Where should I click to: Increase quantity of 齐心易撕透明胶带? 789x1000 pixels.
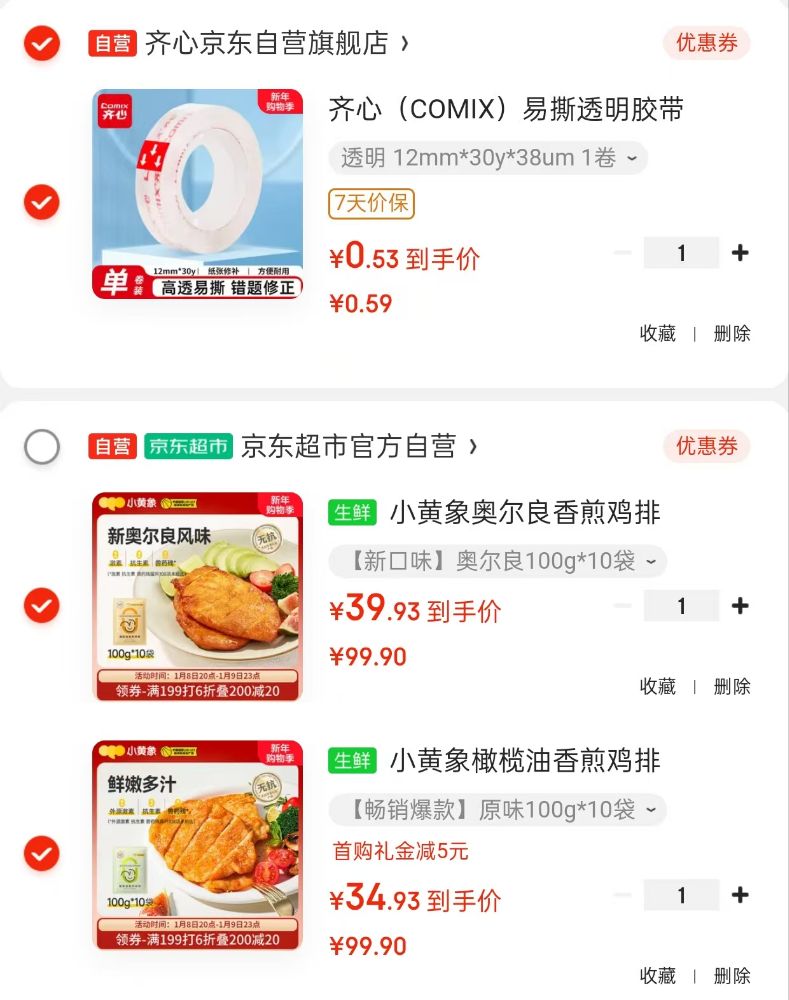point(740,253)
